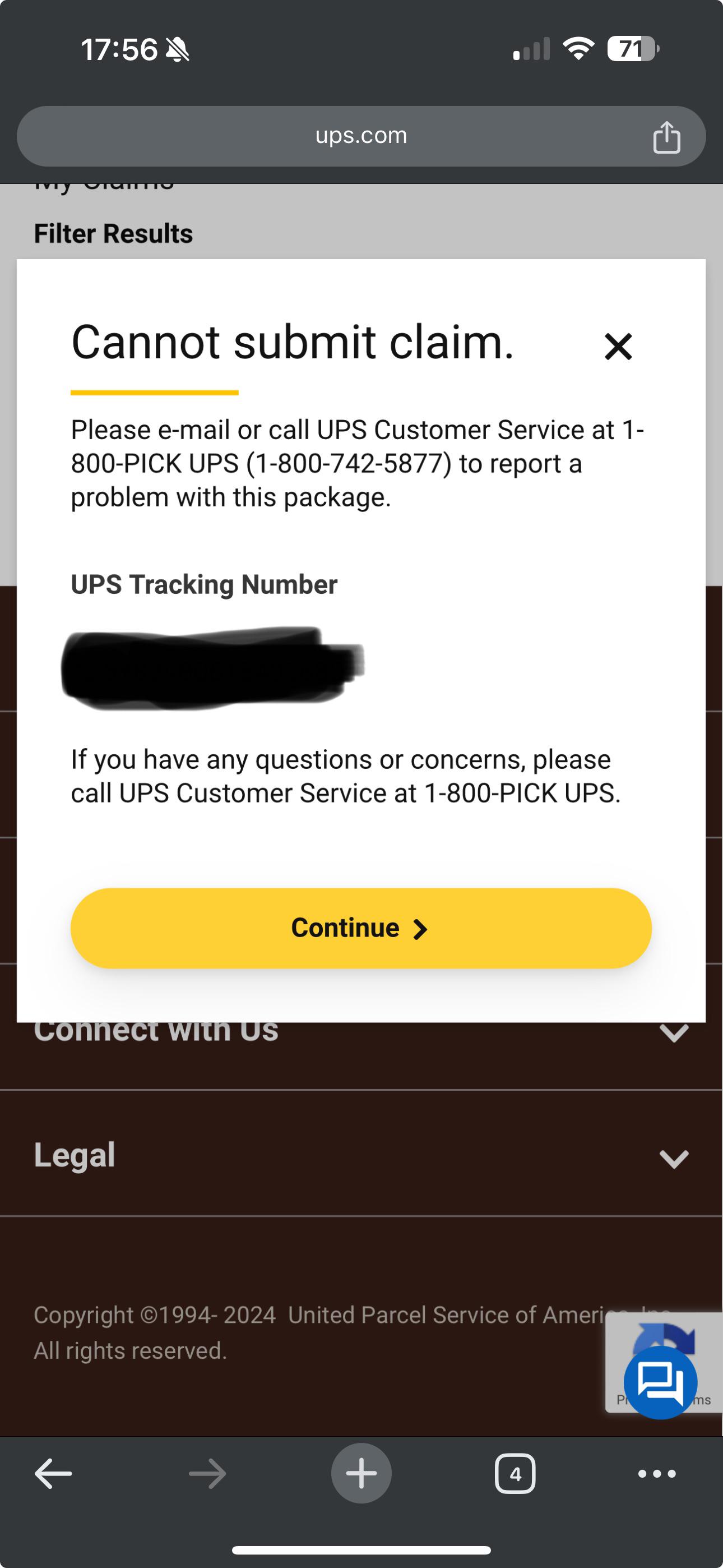Tap the UPS Tracking Number label
723x1568 pixels.
(x=204, y=584)
